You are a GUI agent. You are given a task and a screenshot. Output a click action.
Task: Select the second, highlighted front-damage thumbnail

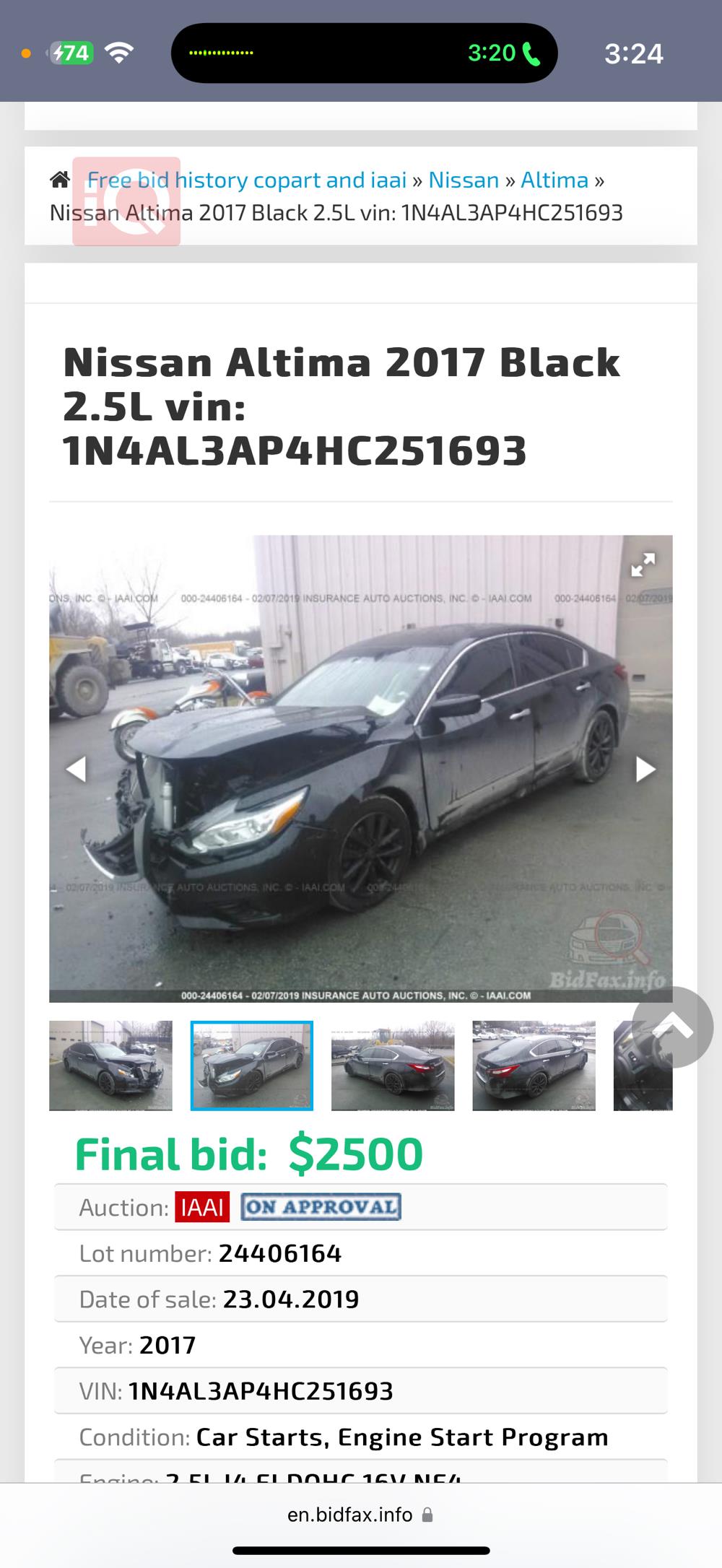[251, 1066]
